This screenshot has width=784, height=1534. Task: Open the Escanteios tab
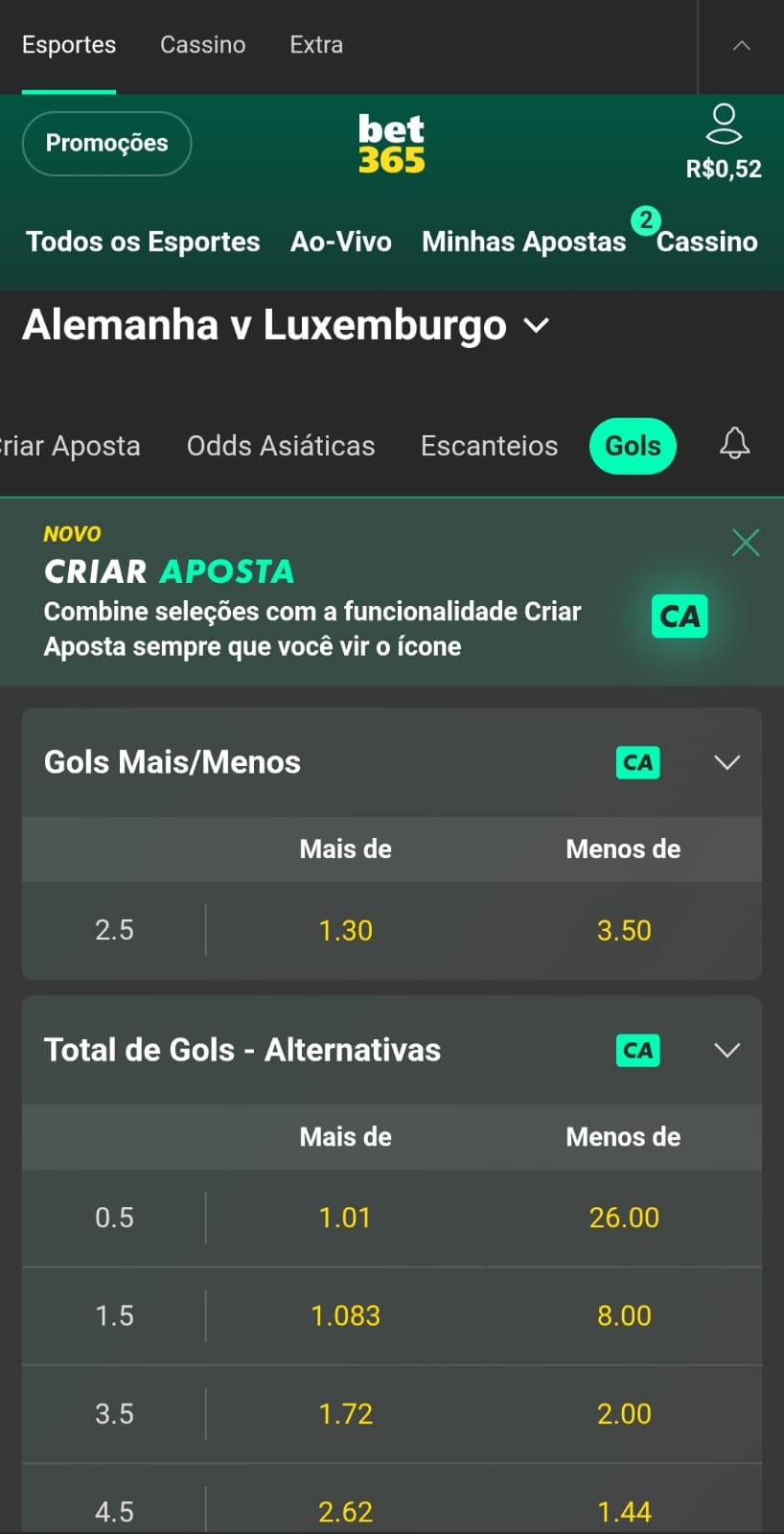[489, 446]
